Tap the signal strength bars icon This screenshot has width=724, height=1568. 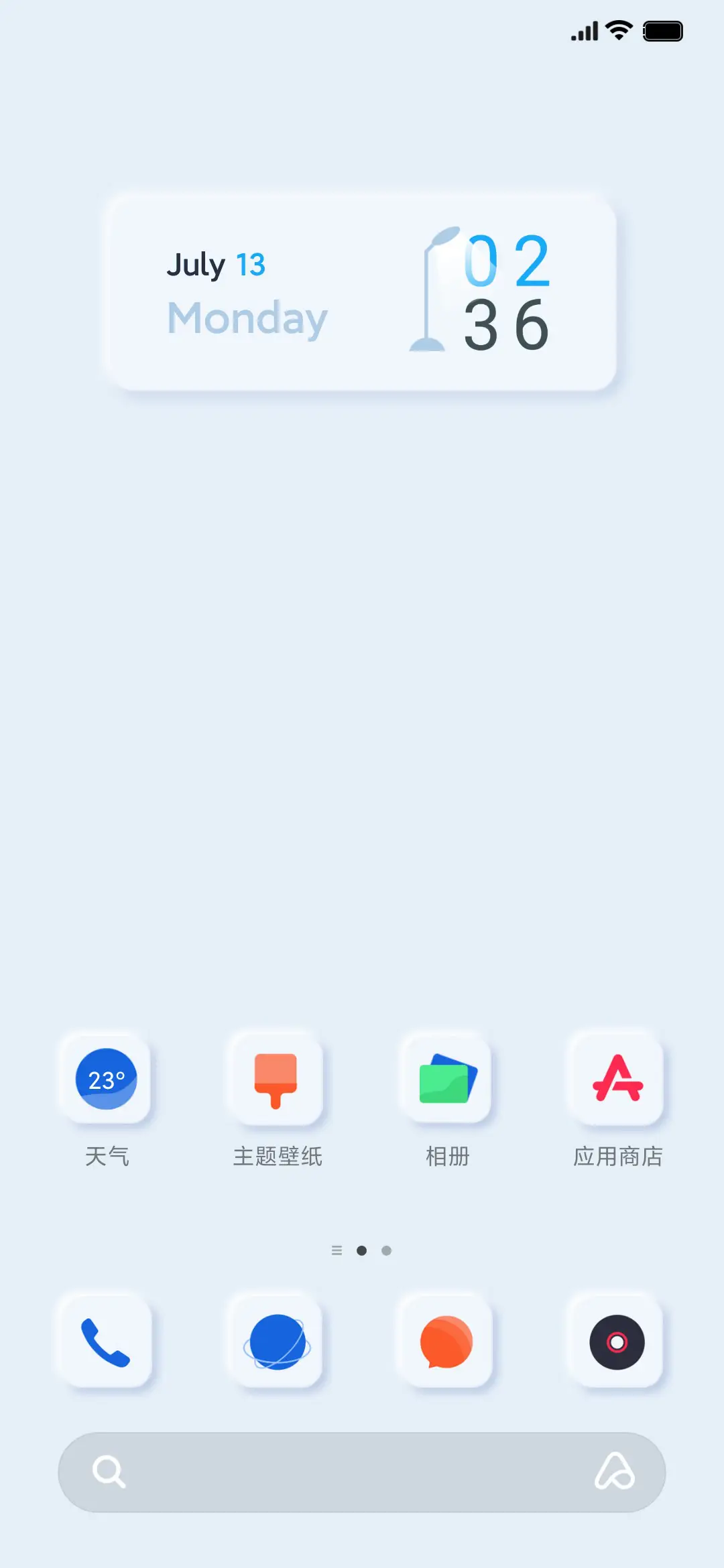[583, 30]
